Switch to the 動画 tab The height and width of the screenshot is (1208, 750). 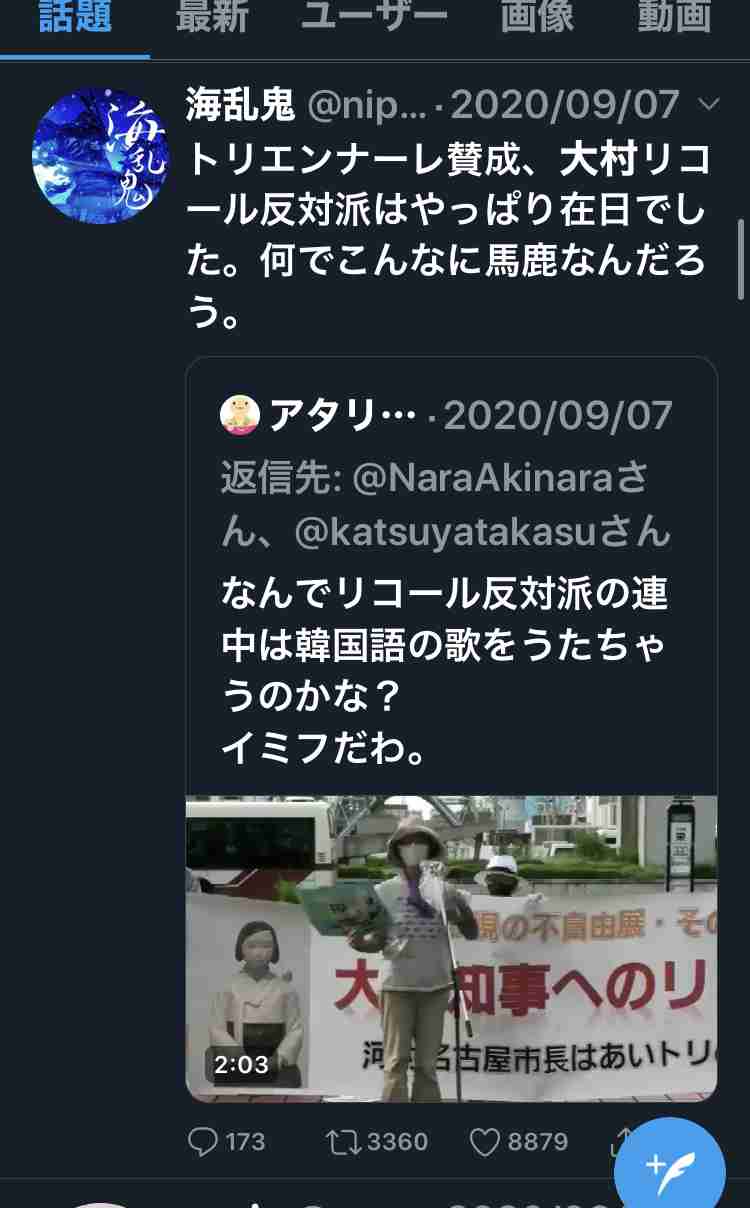tap(674, 18)
